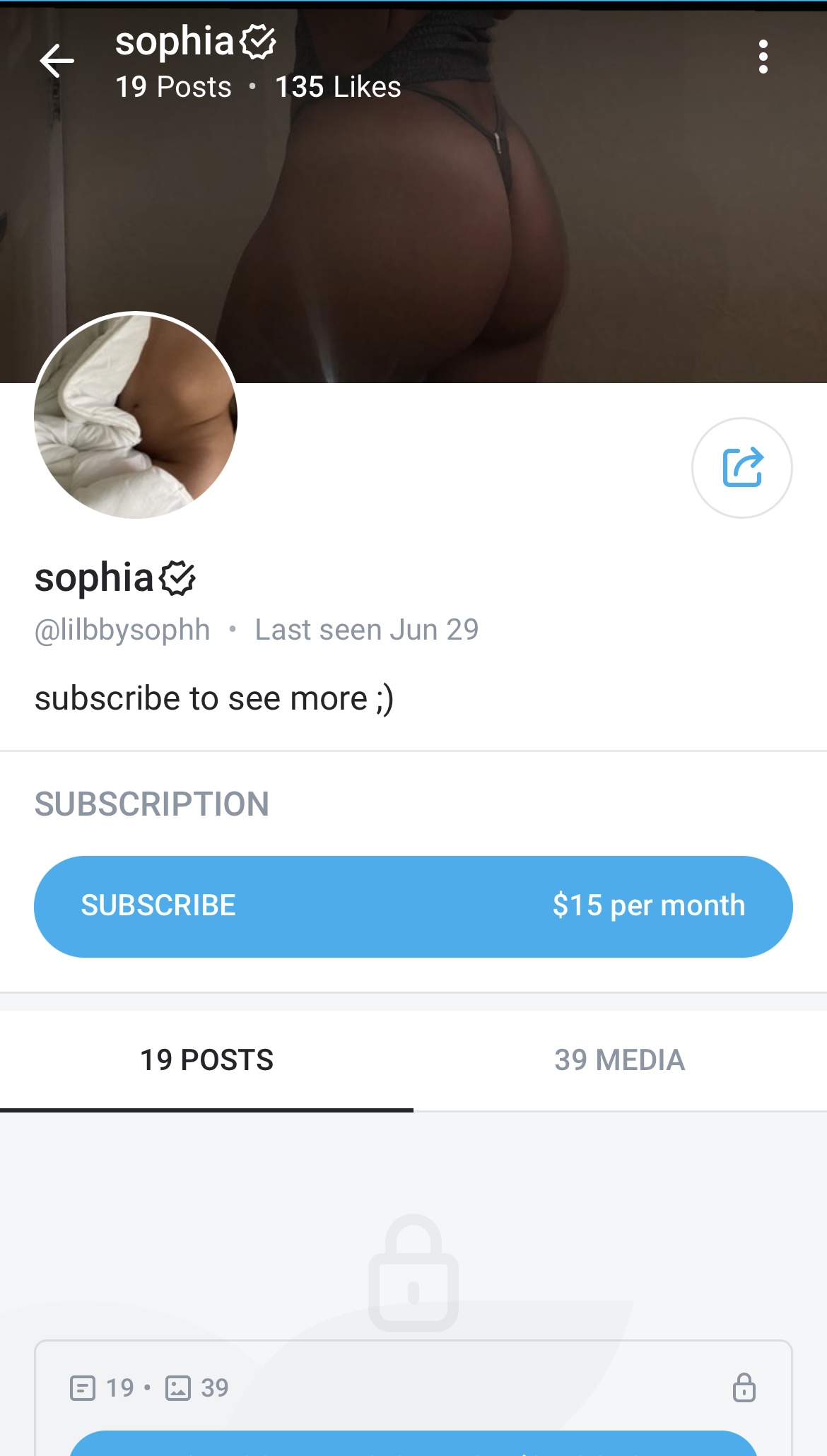
Task: Share this profile
Action: pyautogui.click(x=741, y=467)
